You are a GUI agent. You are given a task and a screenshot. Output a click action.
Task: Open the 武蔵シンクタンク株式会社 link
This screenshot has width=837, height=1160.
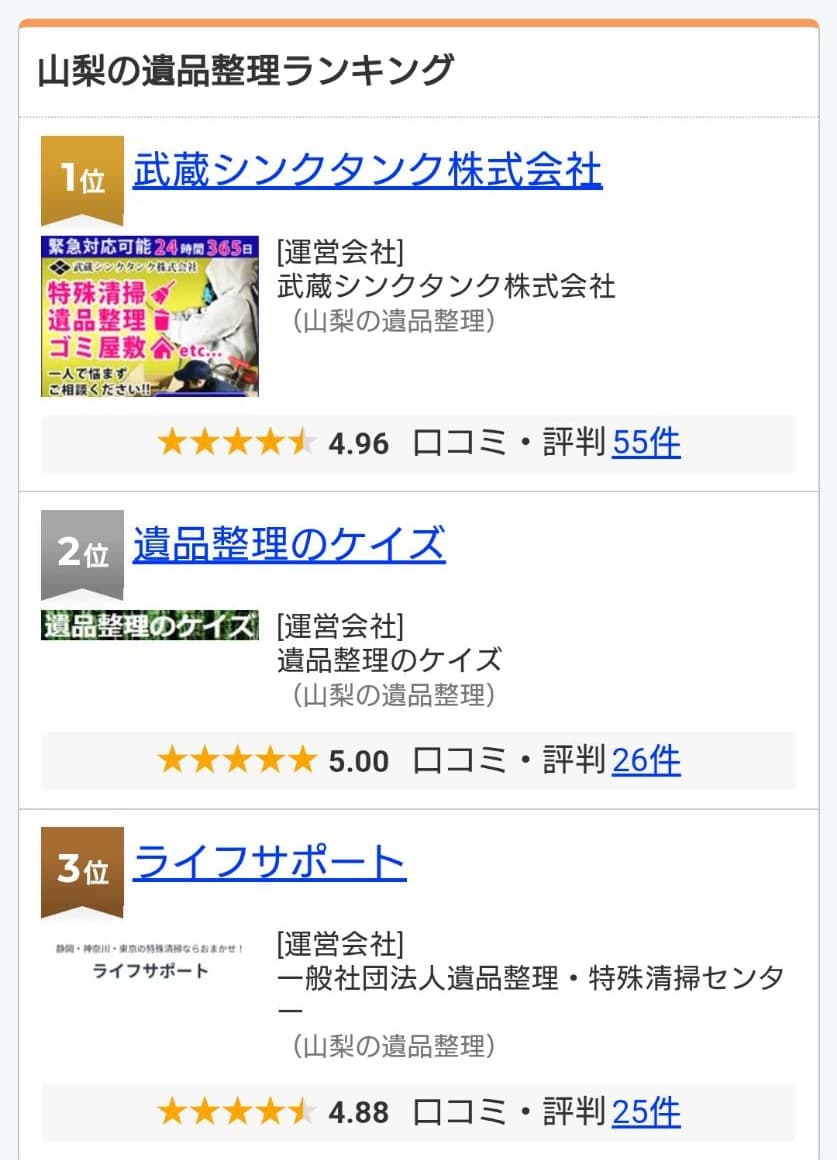point(367,170)
